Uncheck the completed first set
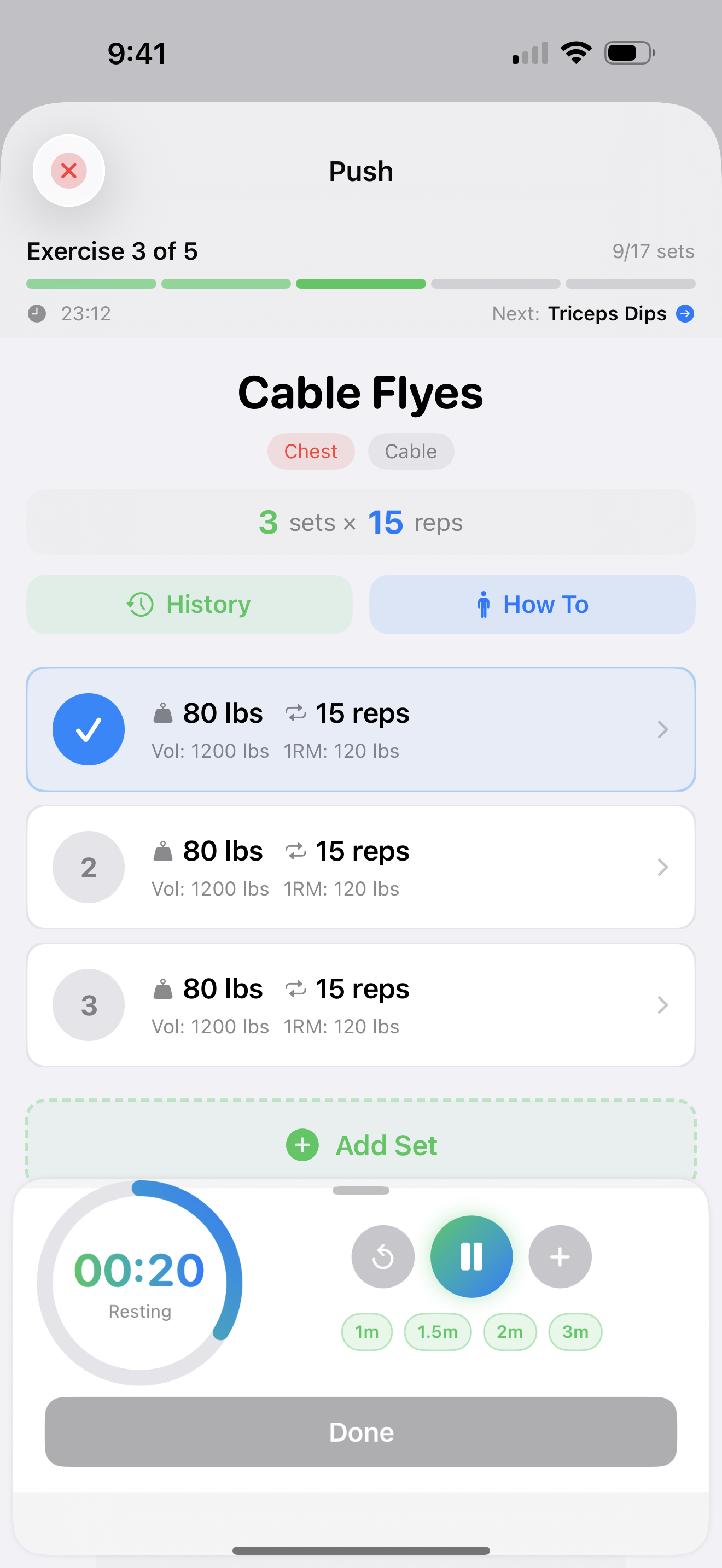The image size is (722, 1568). [88, 729]
